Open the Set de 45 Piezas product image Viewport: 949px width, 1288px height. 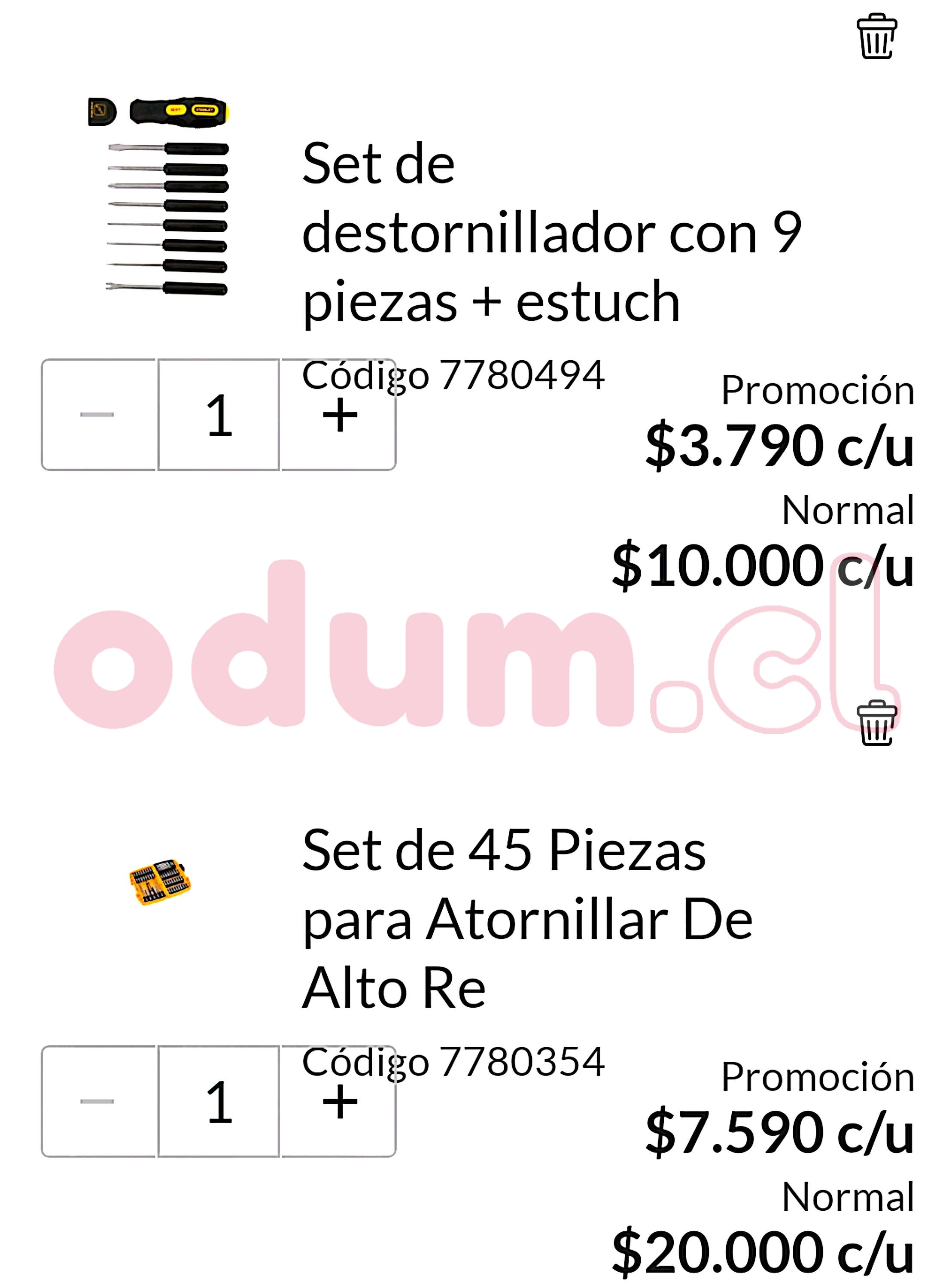pos(160,882)
